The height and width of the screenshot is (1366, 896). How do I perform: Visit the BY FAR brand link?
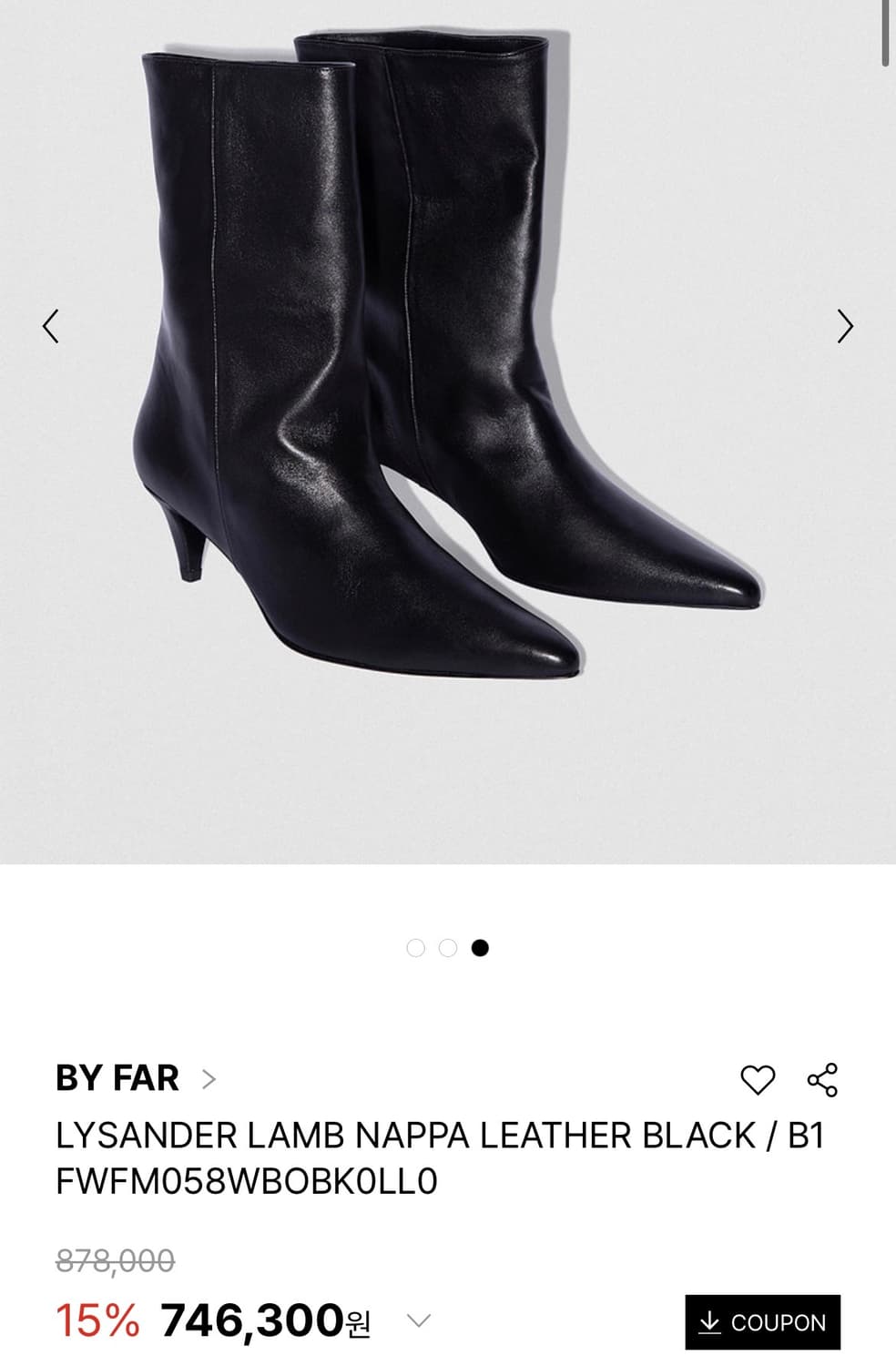pos(118,1079)
